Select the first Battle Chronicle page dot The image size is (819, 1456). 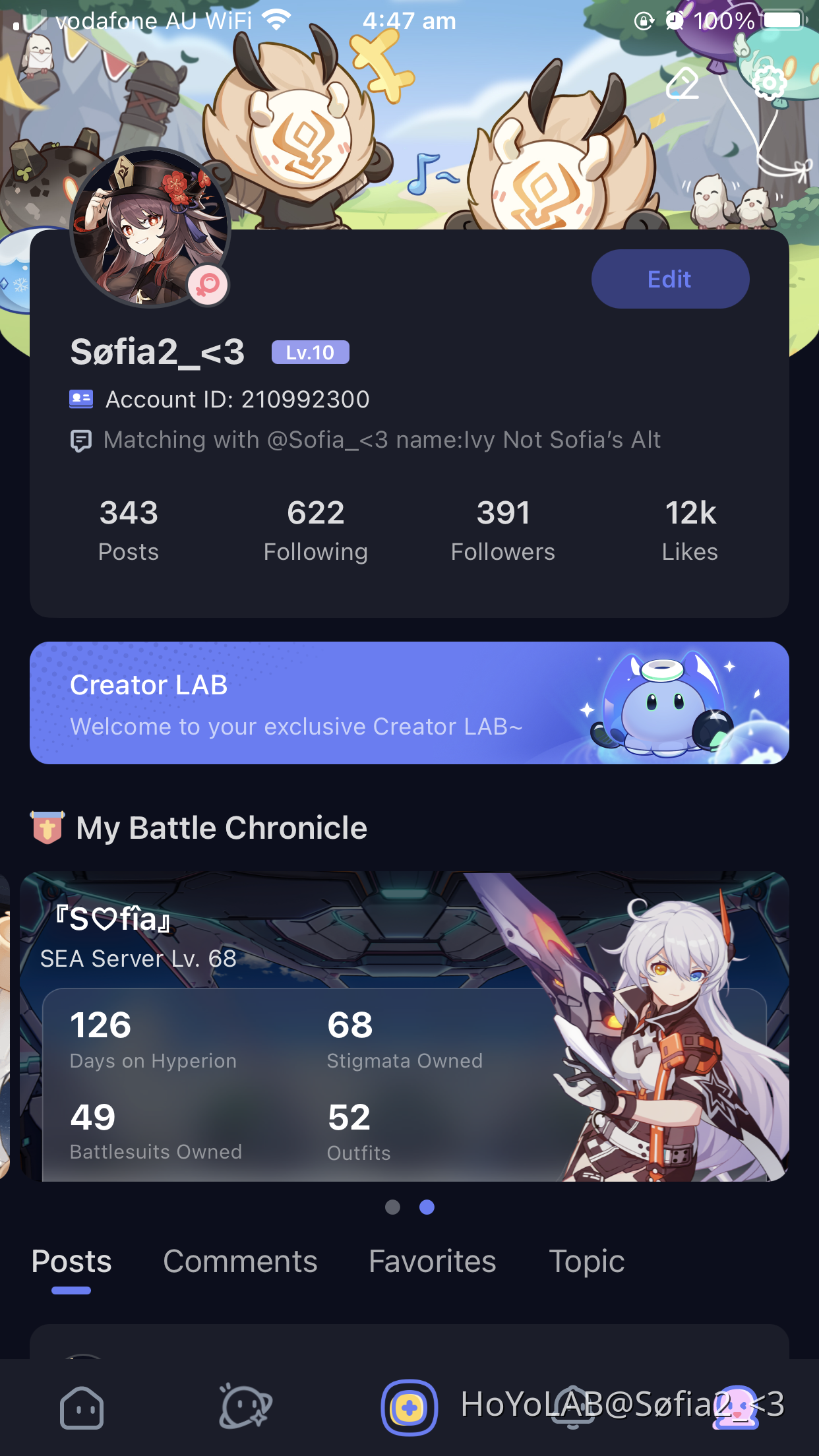(392, 1207)
